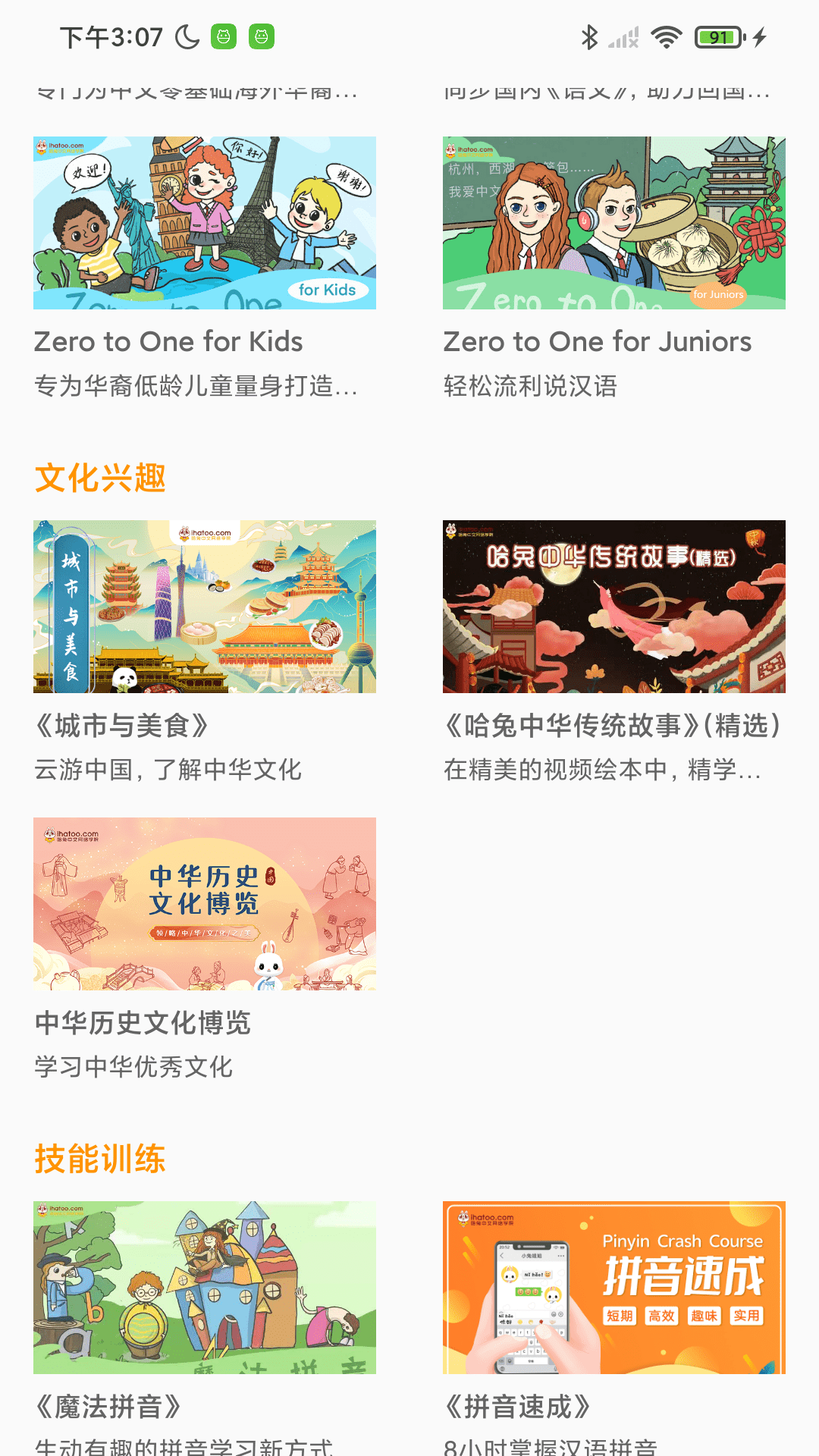Open the 文化兴趣 section header
The width and height of the screenshot is (819, 1456).
pyautogui.click(x=99, y=479)
